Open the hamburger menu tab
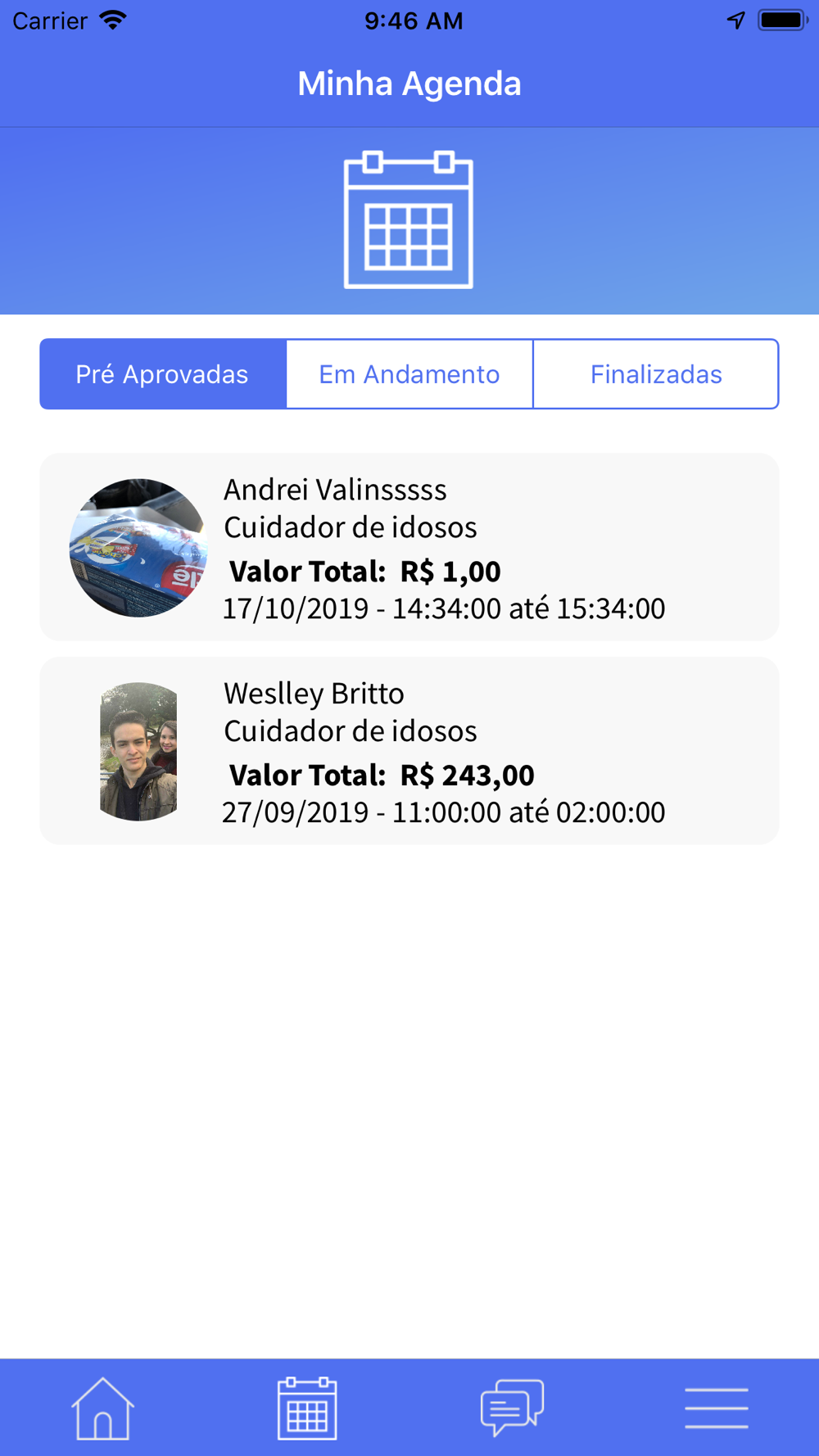 [x=717, y=1408]
